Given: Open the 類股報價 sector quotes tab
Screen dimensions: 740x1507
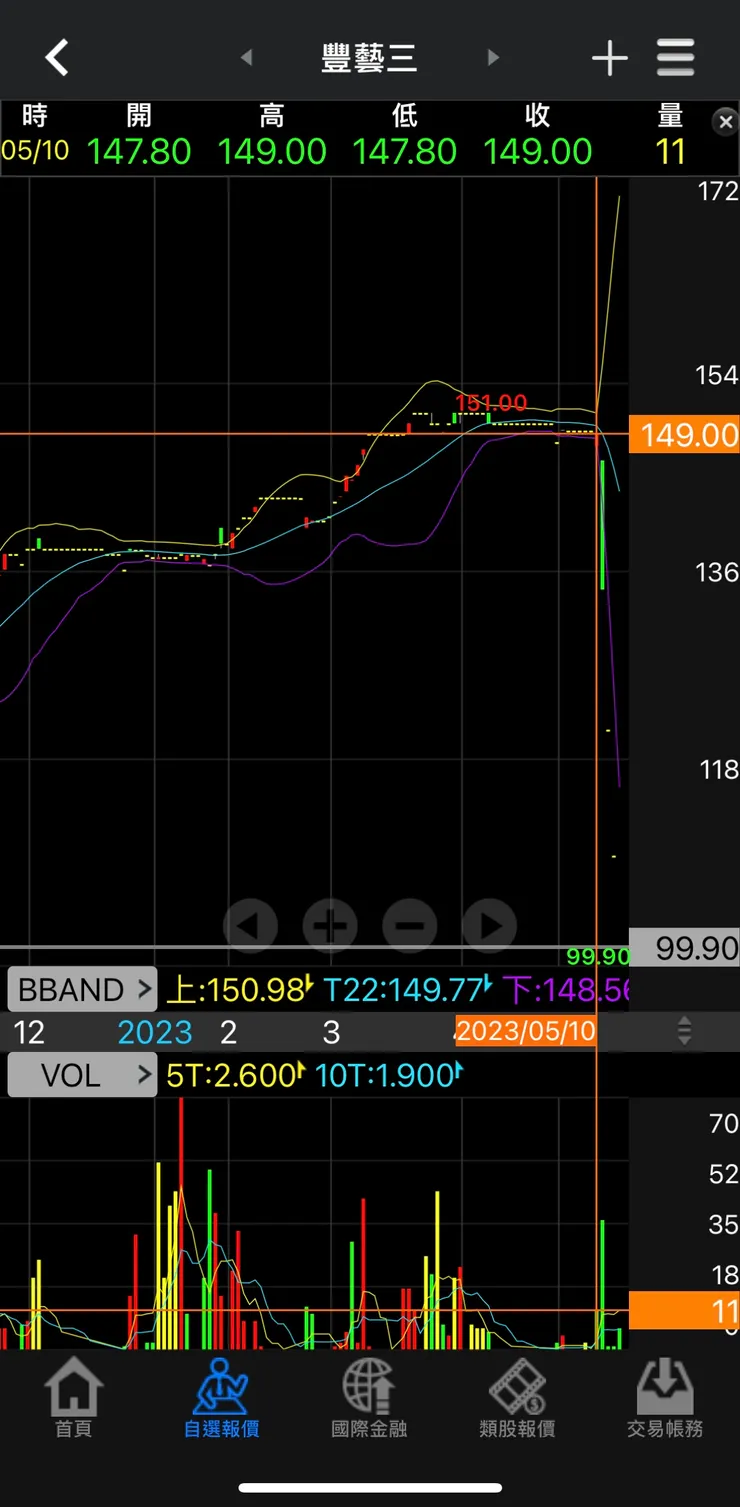Looking at the screenshot, I should tap(517, 1398).
